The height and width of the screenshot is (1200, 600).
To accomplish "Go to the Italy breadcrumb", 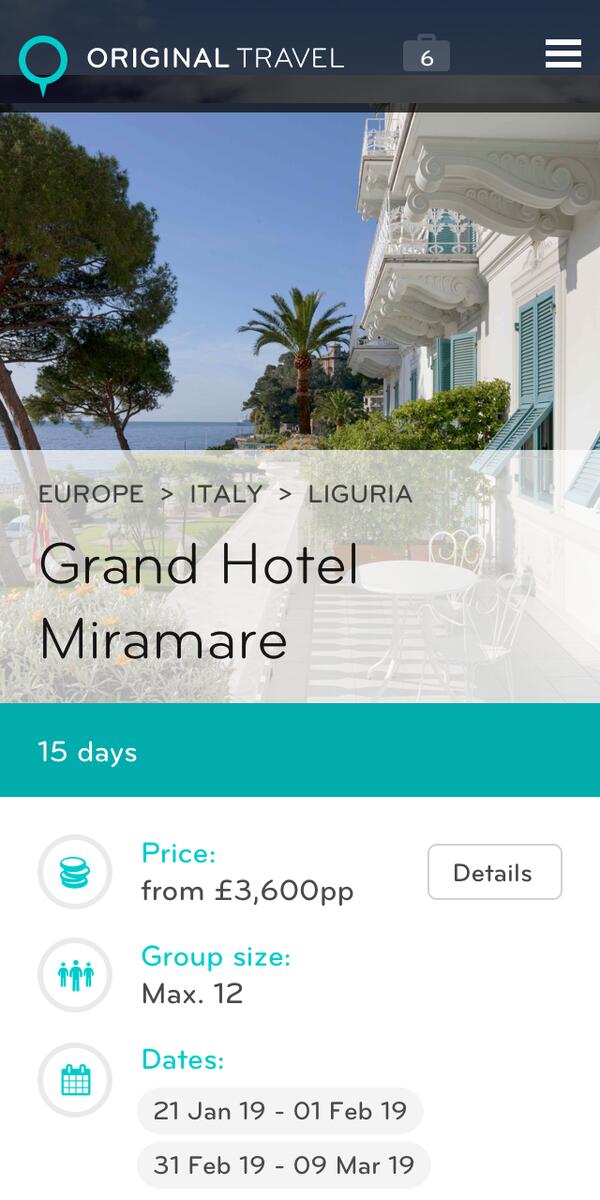I will click(226, 494).
